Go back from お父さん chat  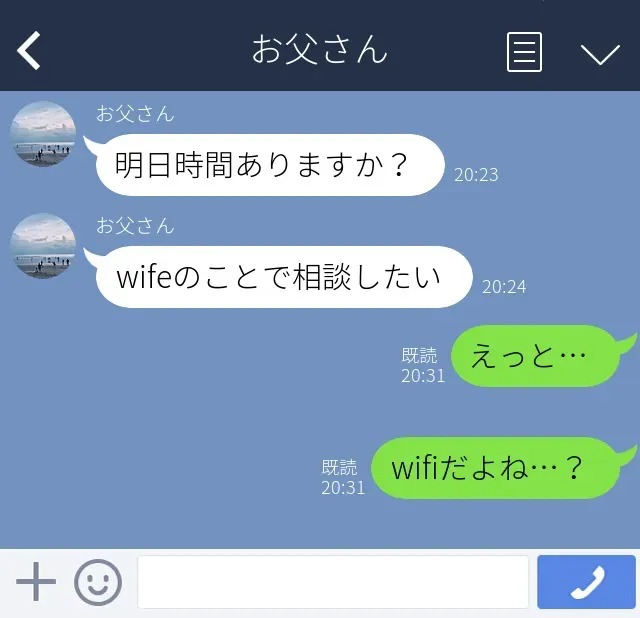click(29, 50)
